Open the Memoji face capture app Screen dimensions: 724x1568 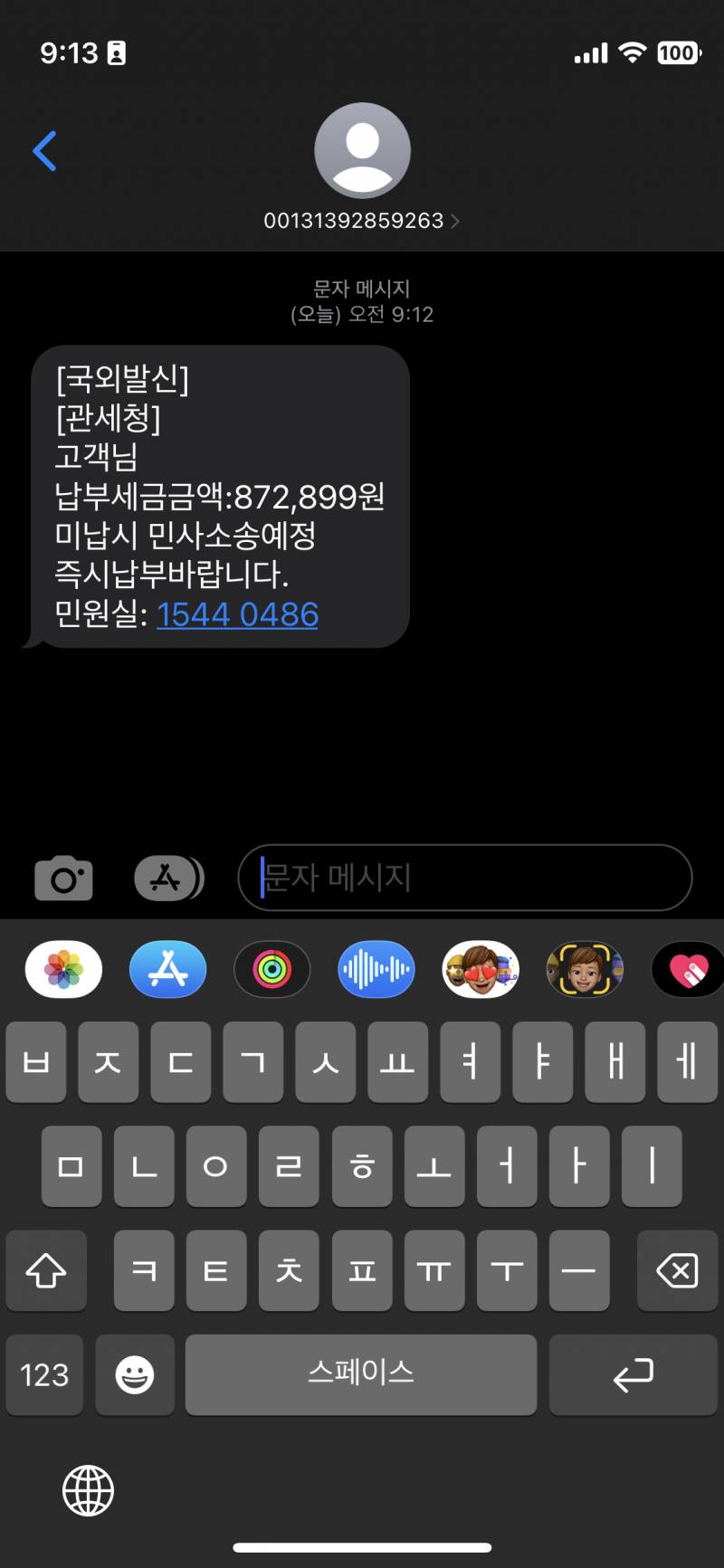(585, 969)
